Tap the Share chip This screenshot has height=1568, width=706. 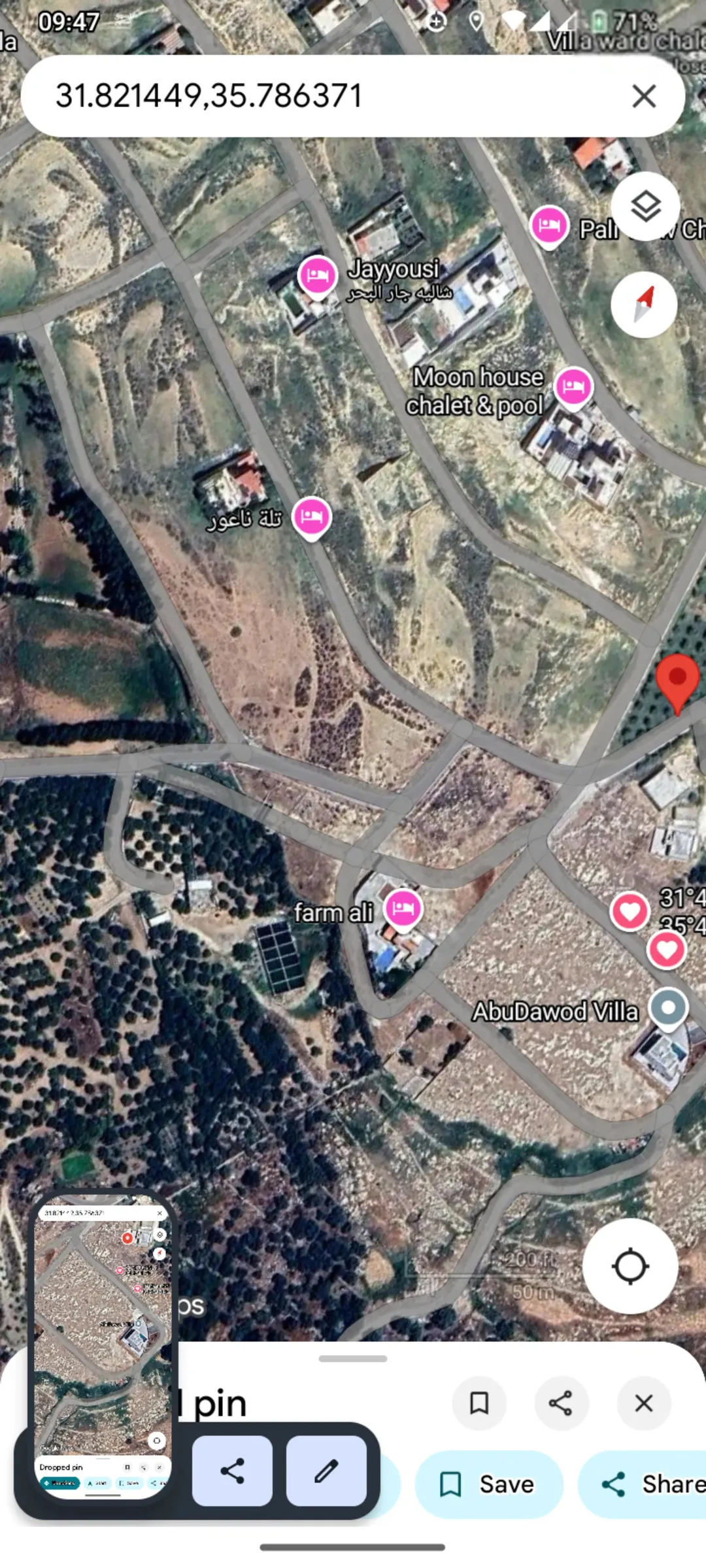[643, 1484]
